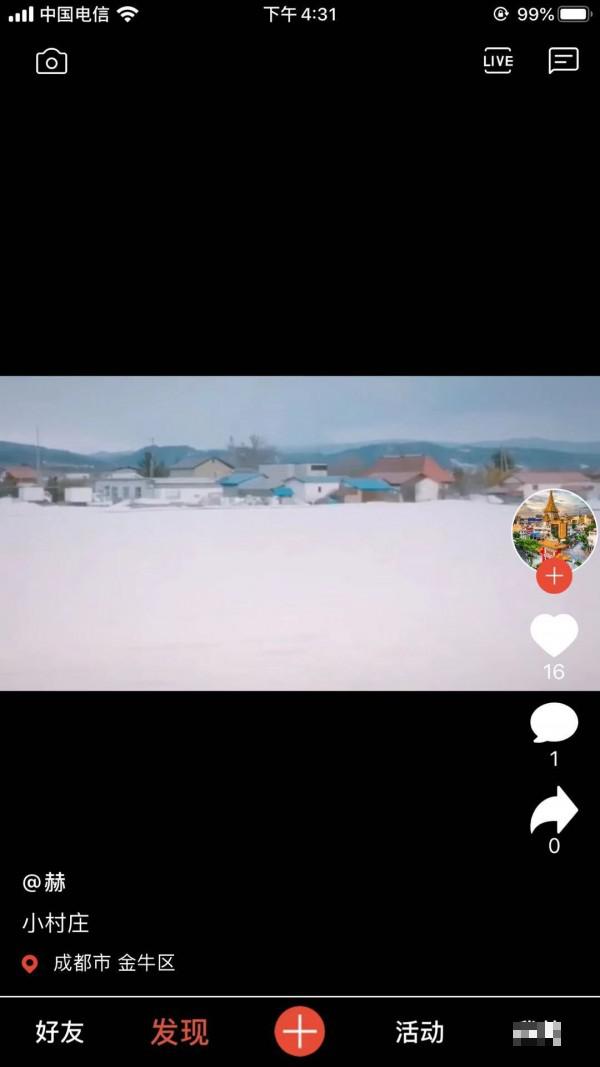Switch to the 活动 tab
600x1067 pixels.
419,1032
